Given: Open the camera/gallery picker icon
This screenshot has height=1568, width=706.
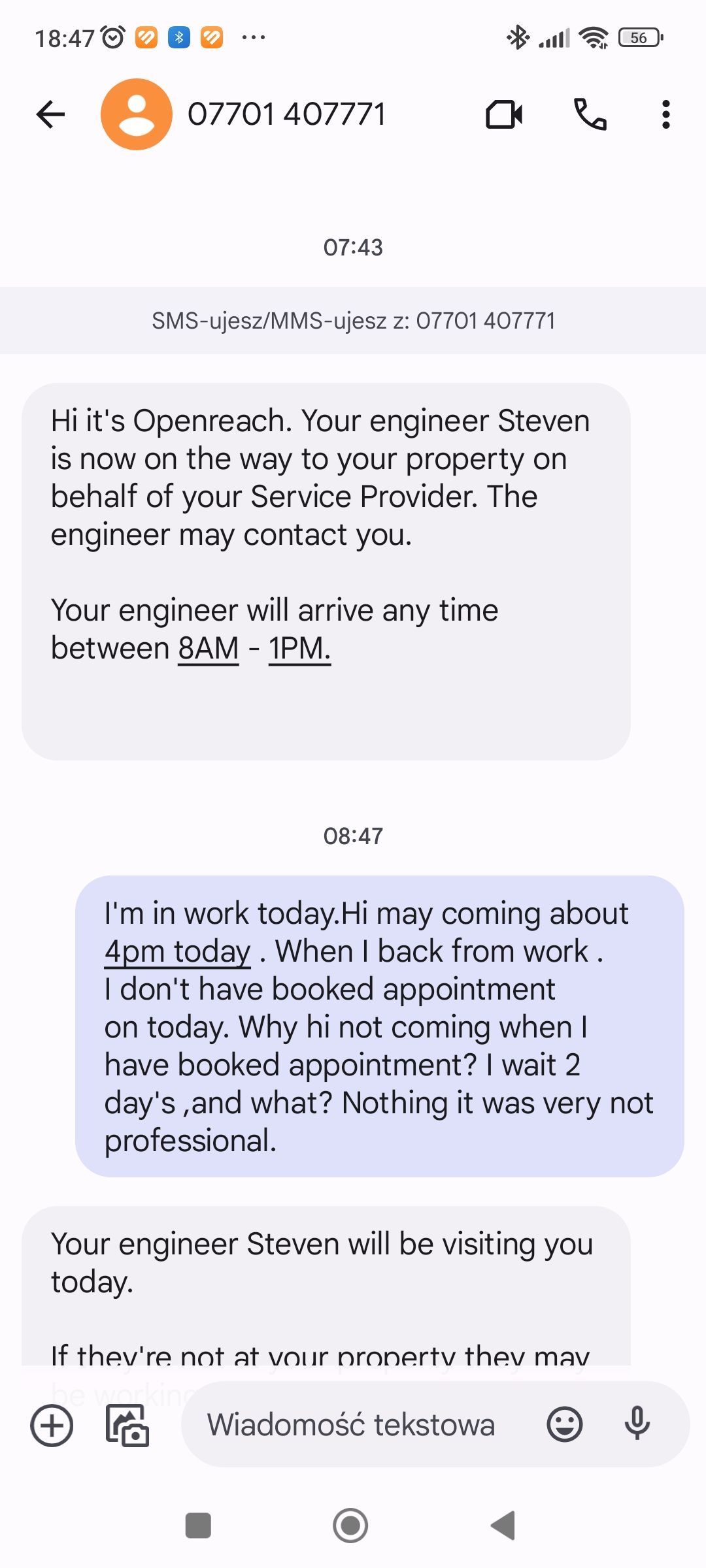Looking at the screenshot, I should [x=128, y=1426].
